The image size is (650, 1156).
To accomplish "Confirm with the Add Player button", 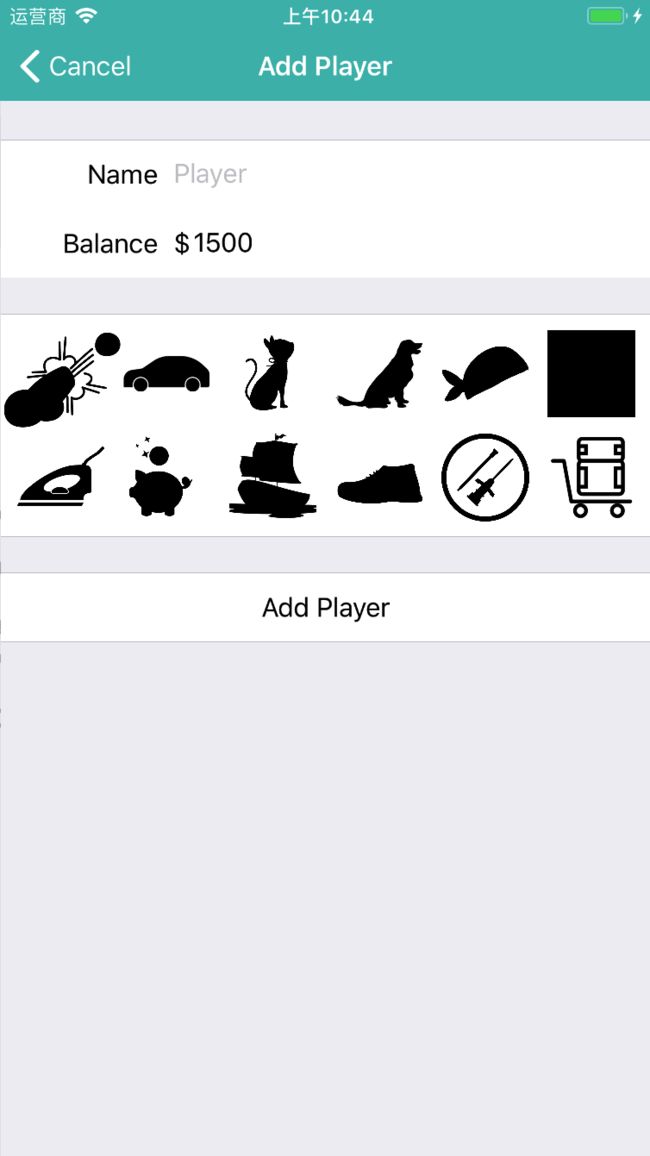I will 325,607.
